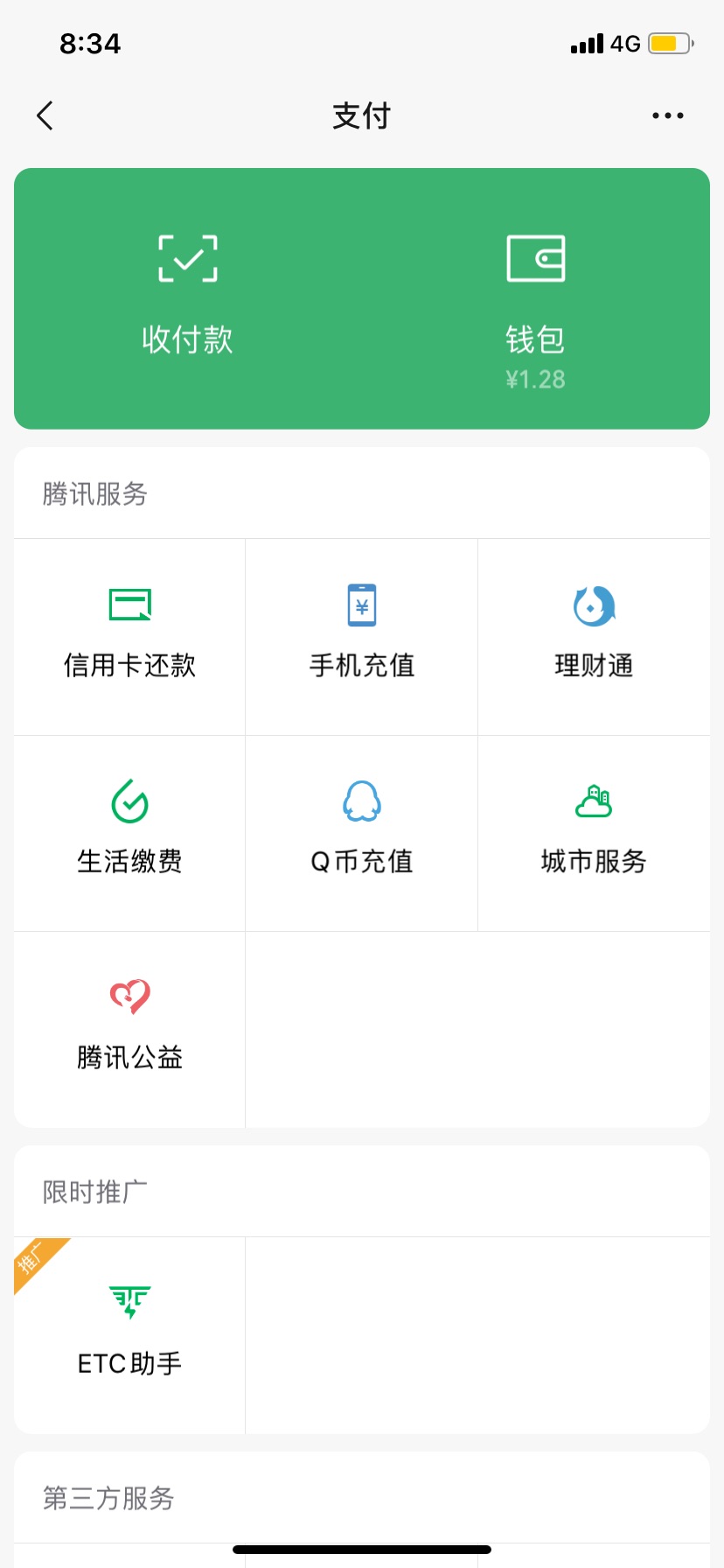Open 收付款 to pay or receive
The height and width of the screenshot is (1568, 724).
tap(187, 297)
